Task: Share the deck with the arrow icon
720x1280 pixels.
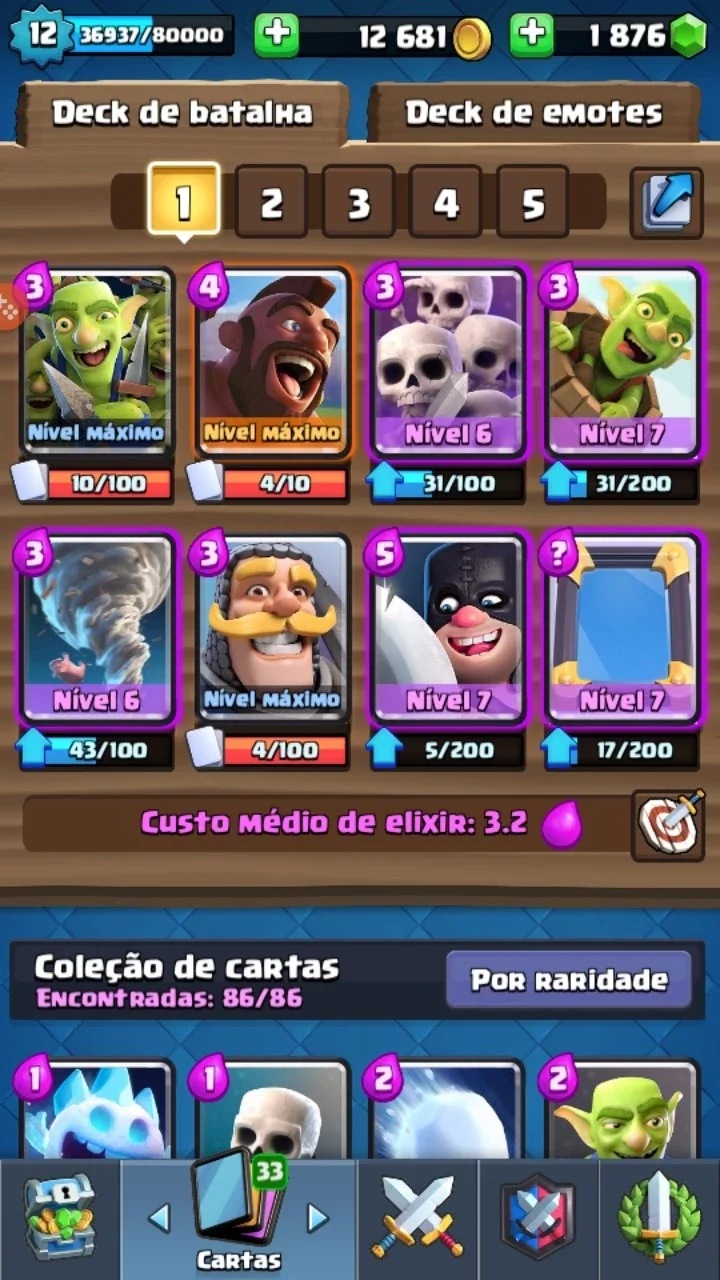Action: (667, 203)
